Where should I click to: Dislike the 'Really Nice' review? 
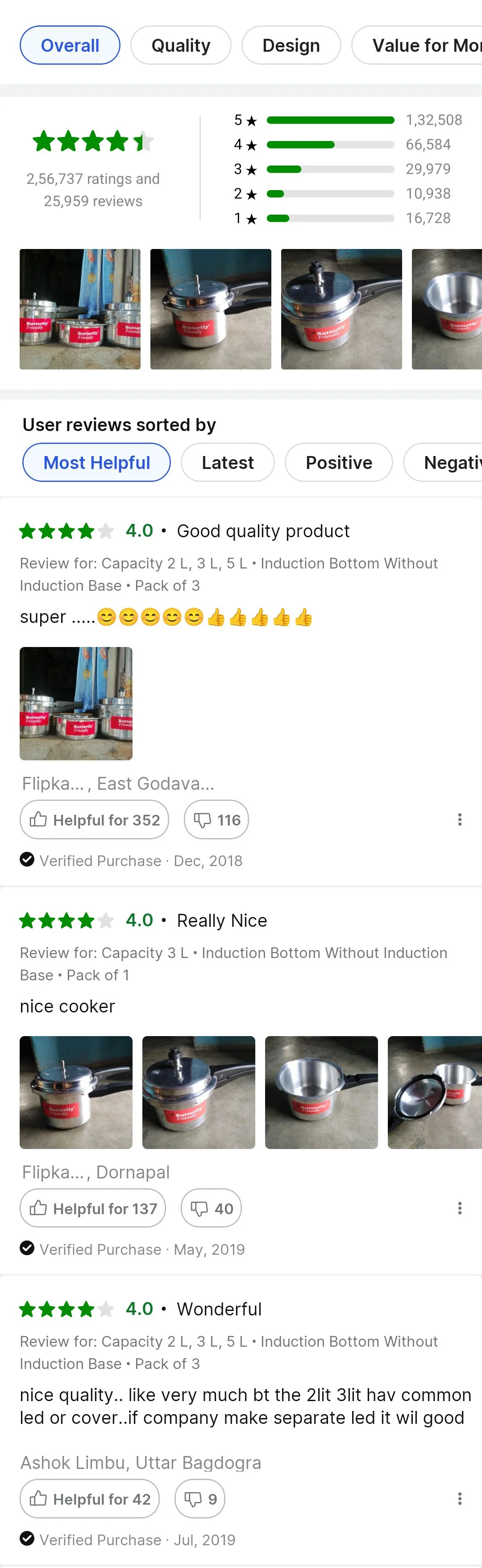coord(211,1208)
